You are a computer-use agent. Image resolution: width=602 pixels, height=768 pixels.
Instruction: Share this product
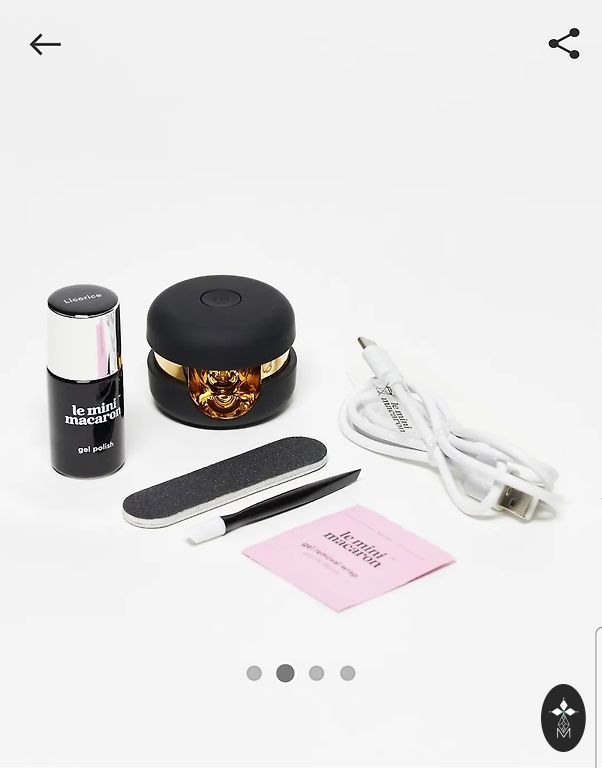click(564, 44)
